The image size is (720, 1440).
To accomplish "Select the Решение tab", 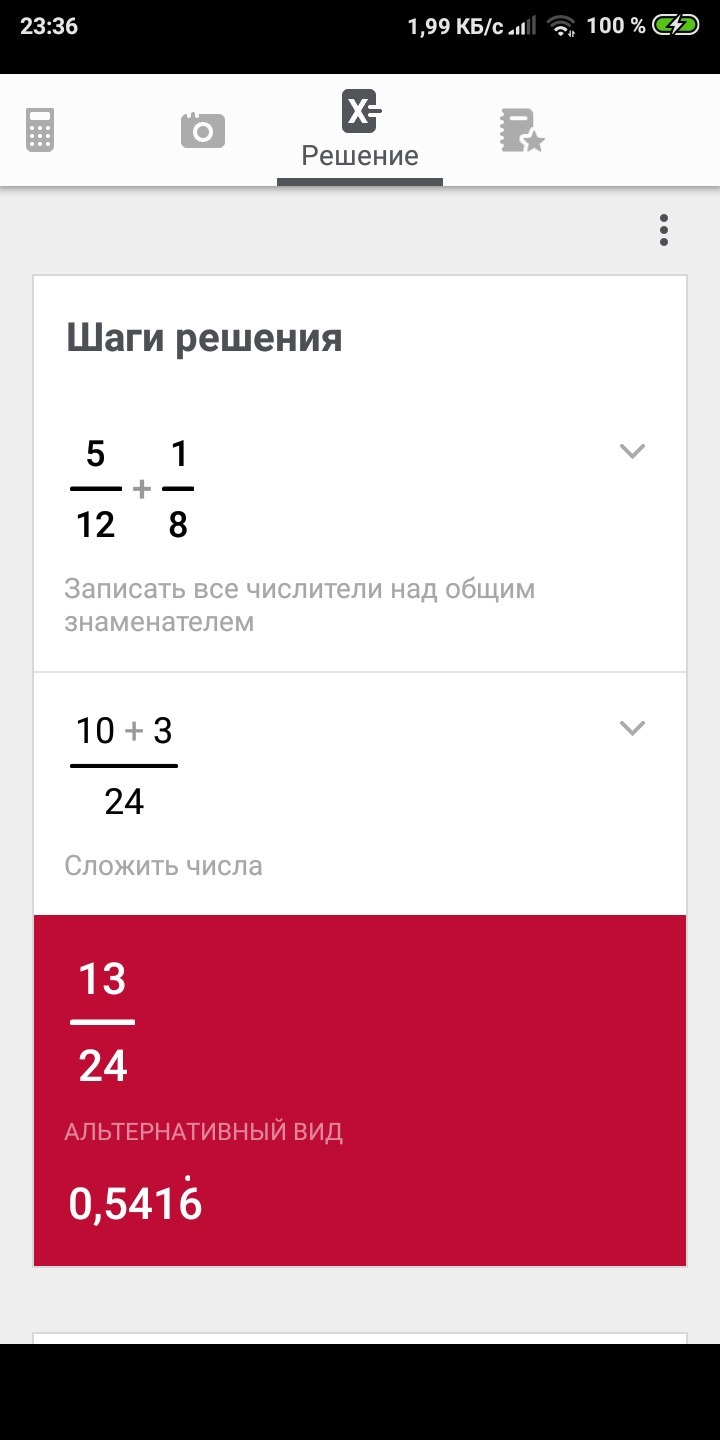I will 360,131.
